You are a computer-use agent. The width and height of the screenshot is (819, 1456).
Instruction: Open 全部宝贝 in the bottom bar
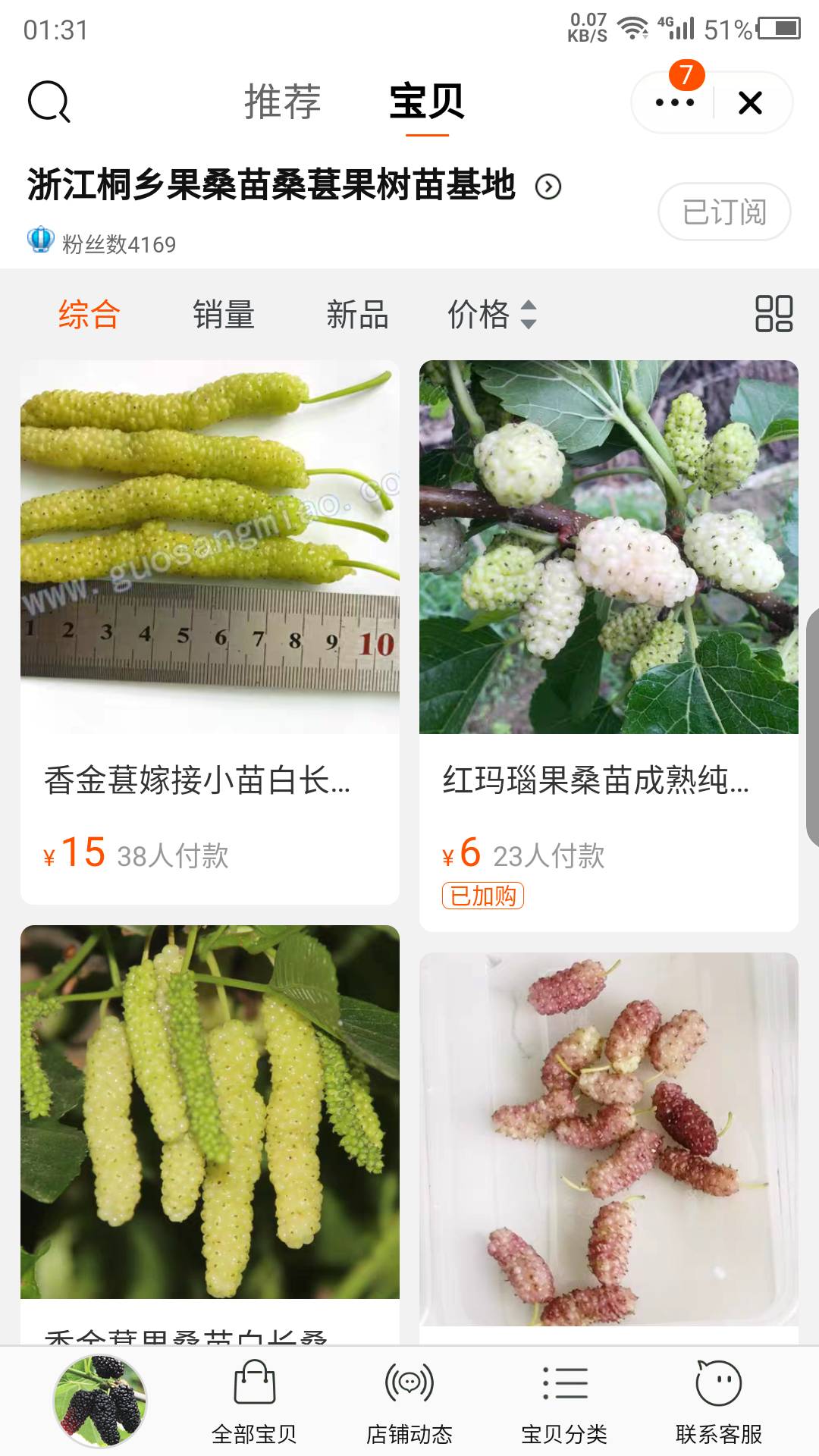[254, 1401]
